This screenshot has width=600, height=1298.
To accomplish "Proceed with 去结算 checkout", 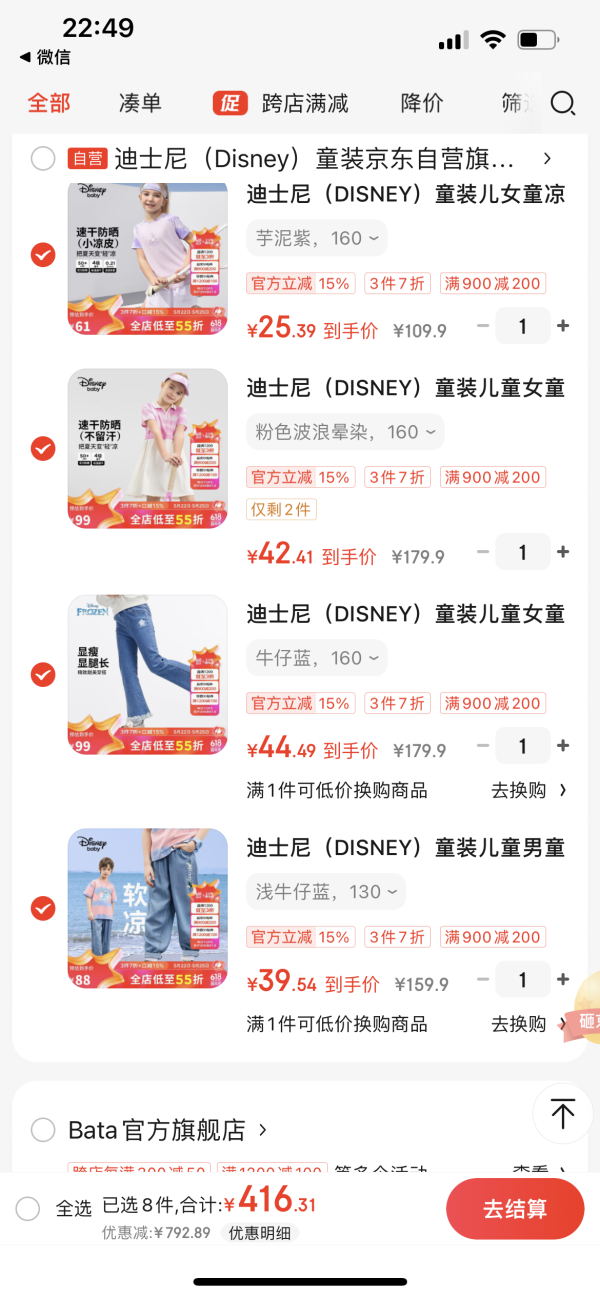I will pyautogui.click(x=515, y=1208).
